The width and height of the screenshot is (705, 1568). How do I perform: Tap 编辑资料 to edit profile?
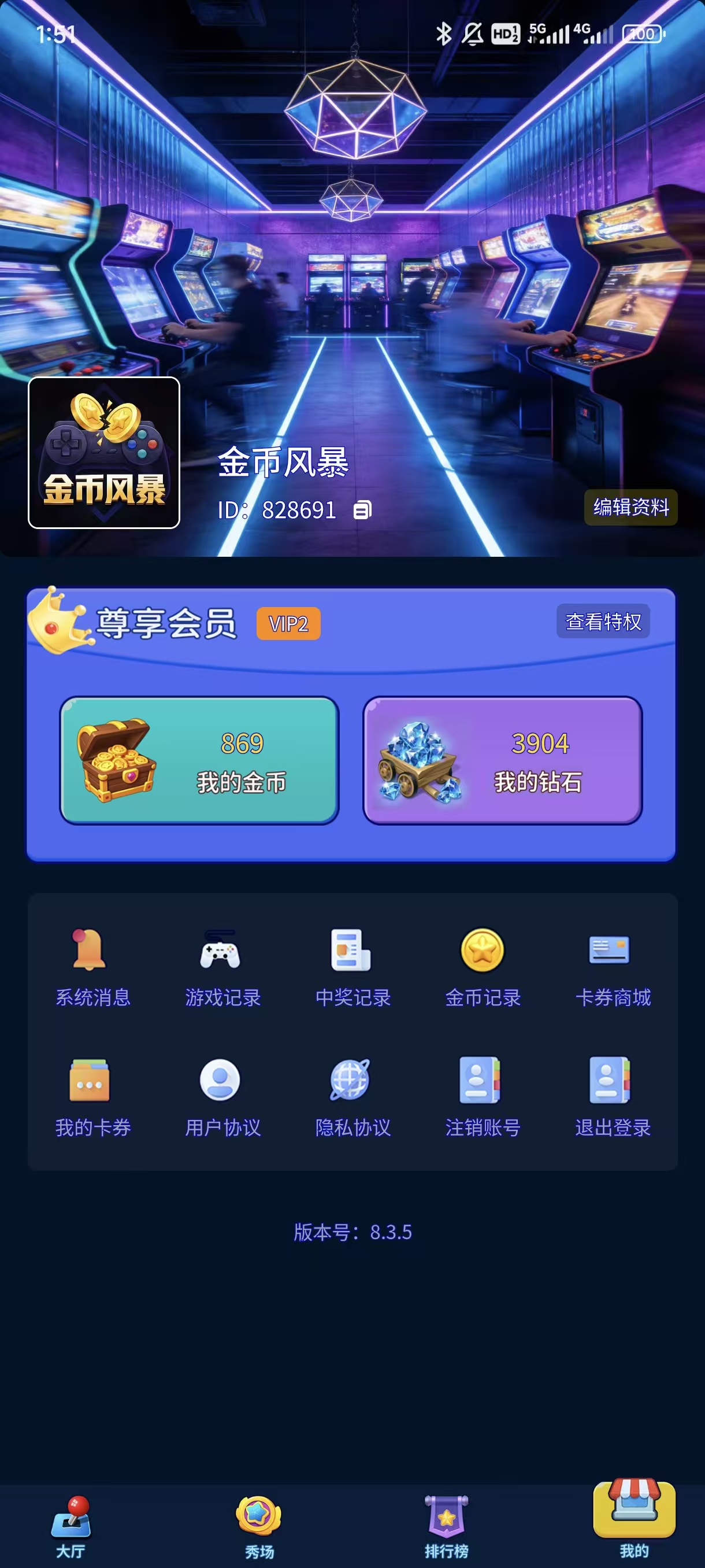(630, 507)
